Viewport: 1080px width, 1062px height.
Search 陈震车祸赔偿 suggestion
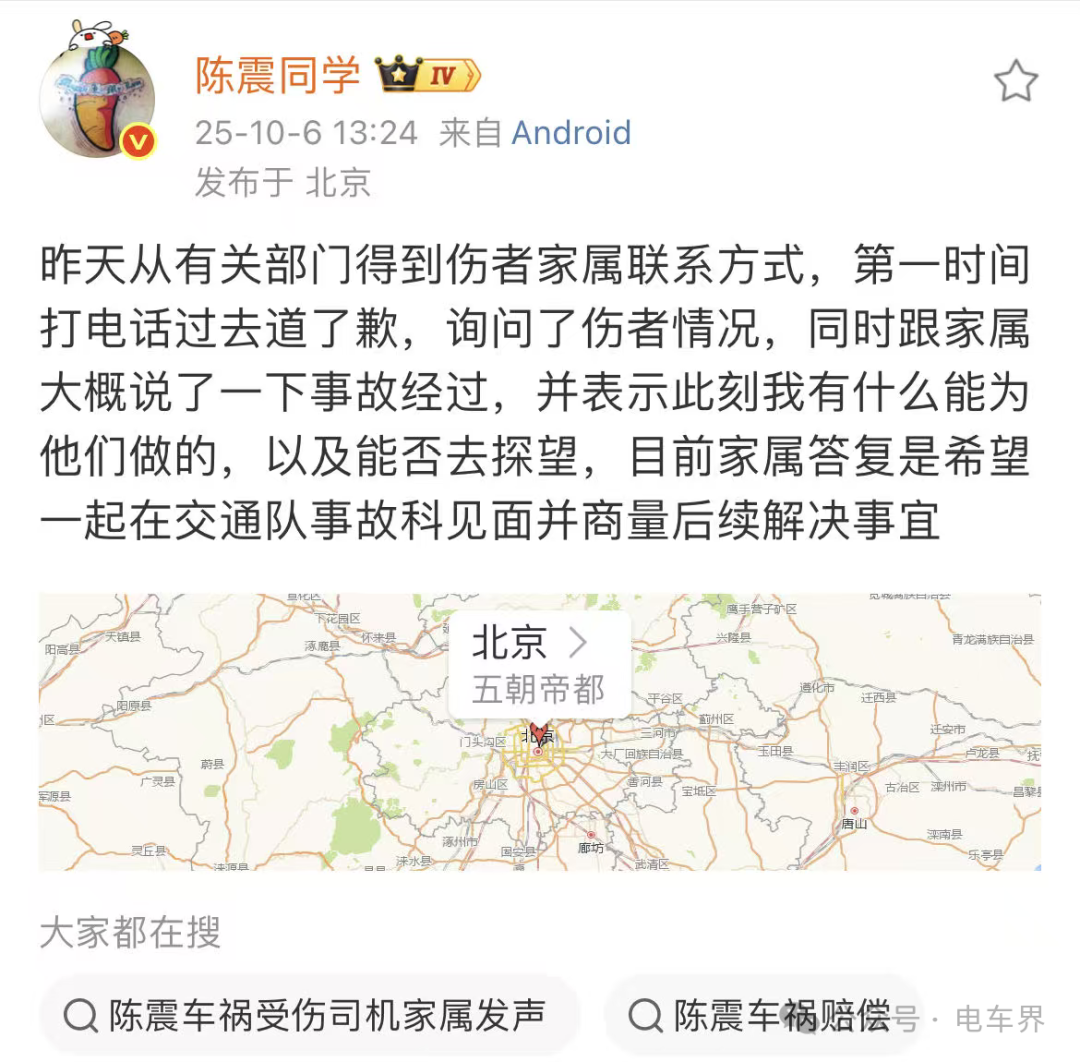point(762,1016)
